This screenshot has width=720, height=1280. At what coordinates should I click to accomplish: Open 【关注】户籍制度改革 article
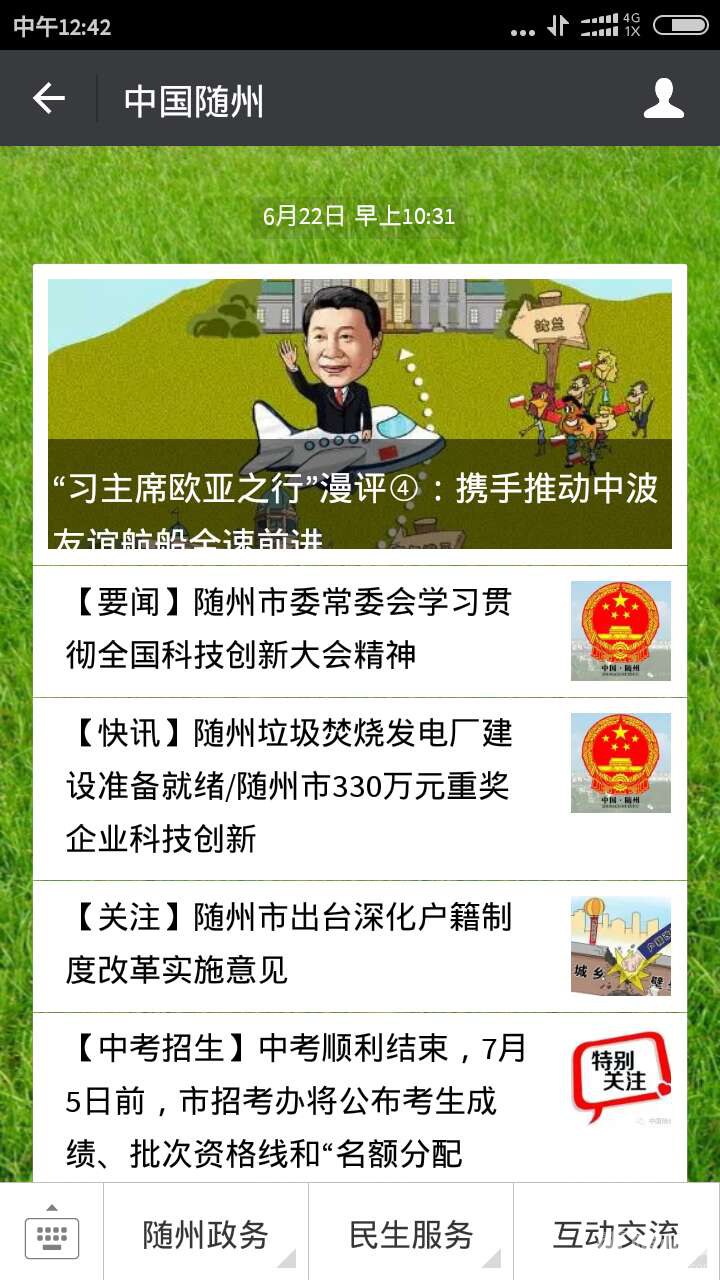pos(300,944)
